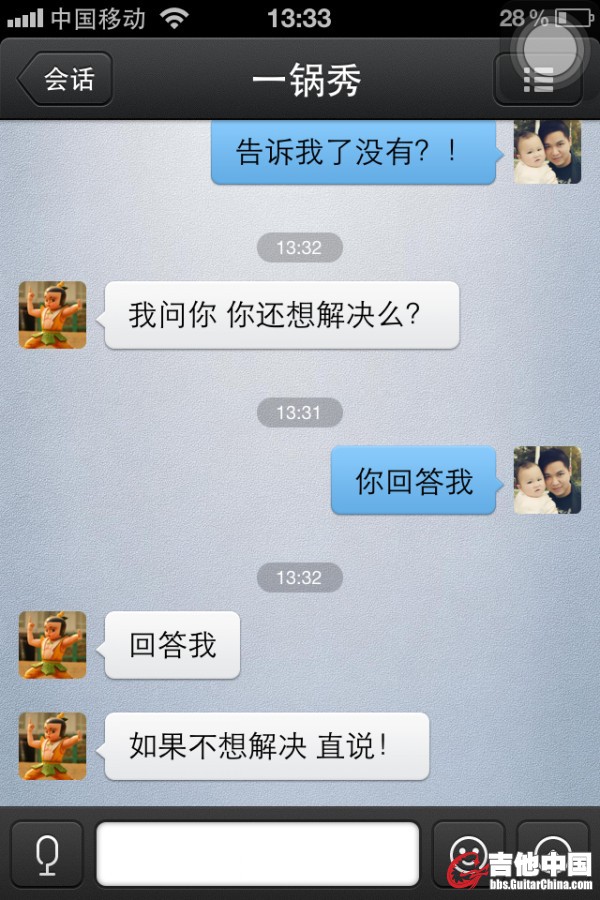Viewport: 600px width, 900px height.
Task: Focus the message text field
Action: [257, 853]
